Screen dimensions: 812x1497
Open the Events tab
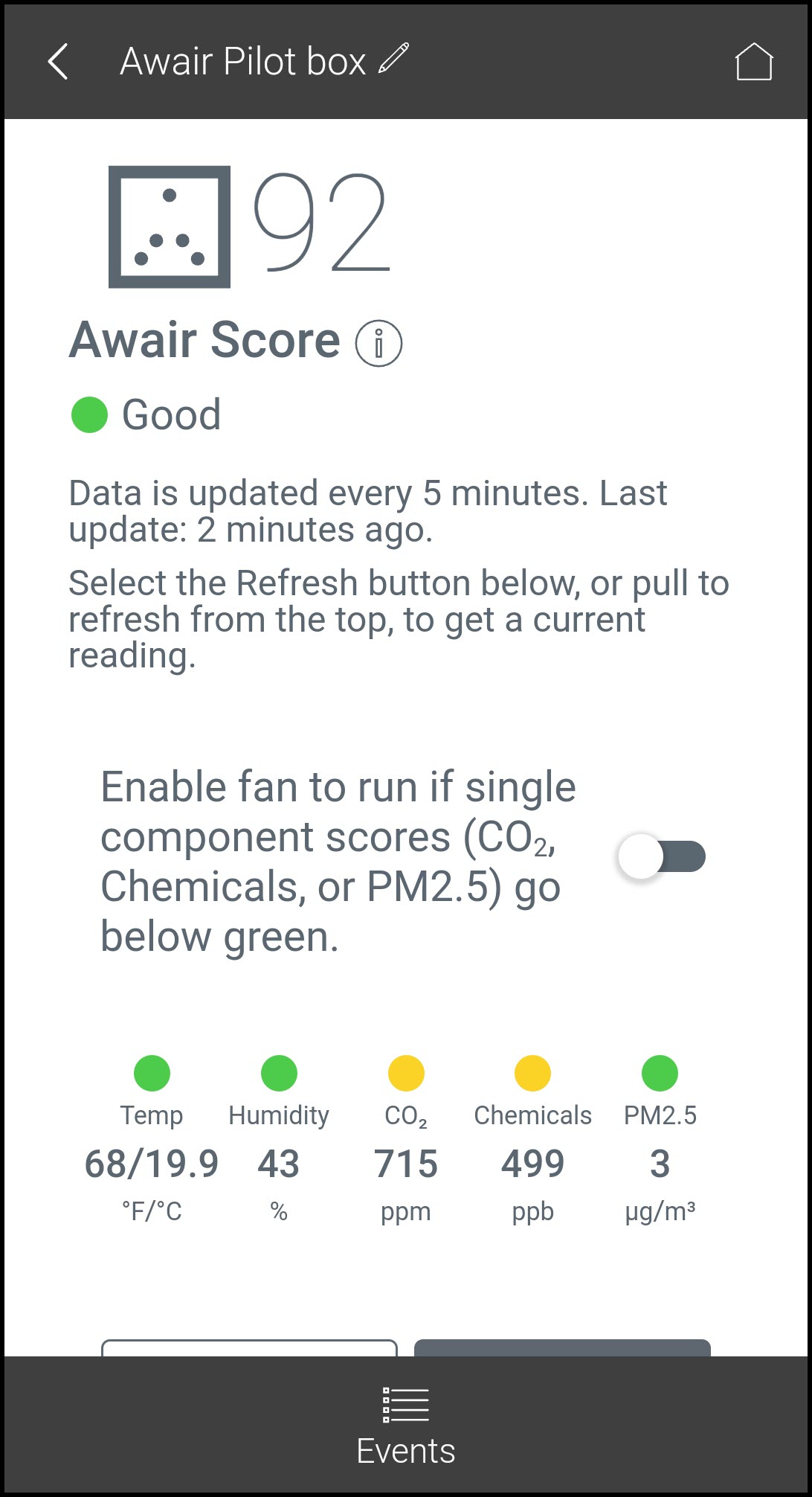(x=406, y=1426)
